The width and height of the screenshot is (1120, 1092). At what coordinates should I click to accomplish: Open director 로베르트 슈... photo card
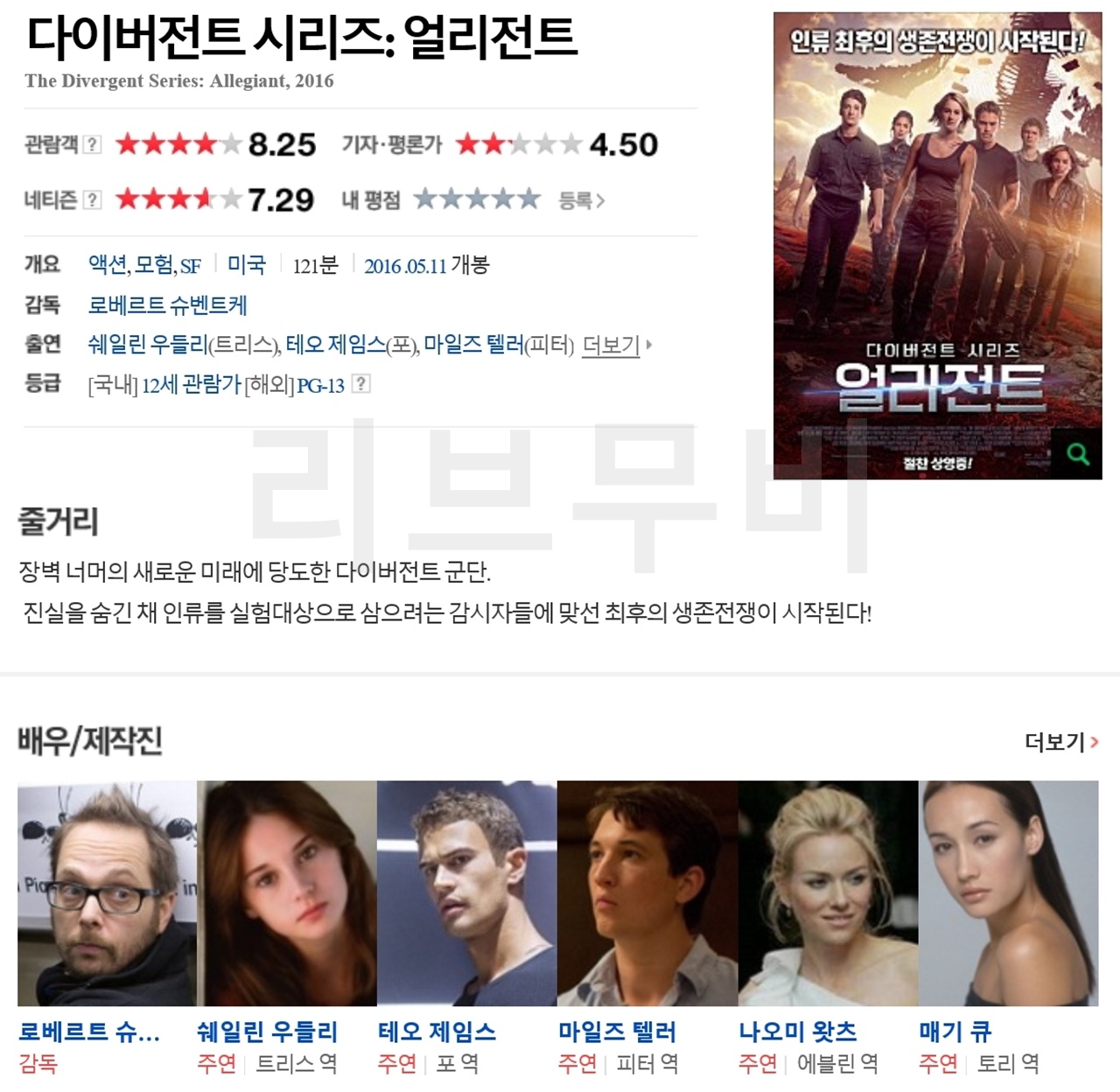107,893
